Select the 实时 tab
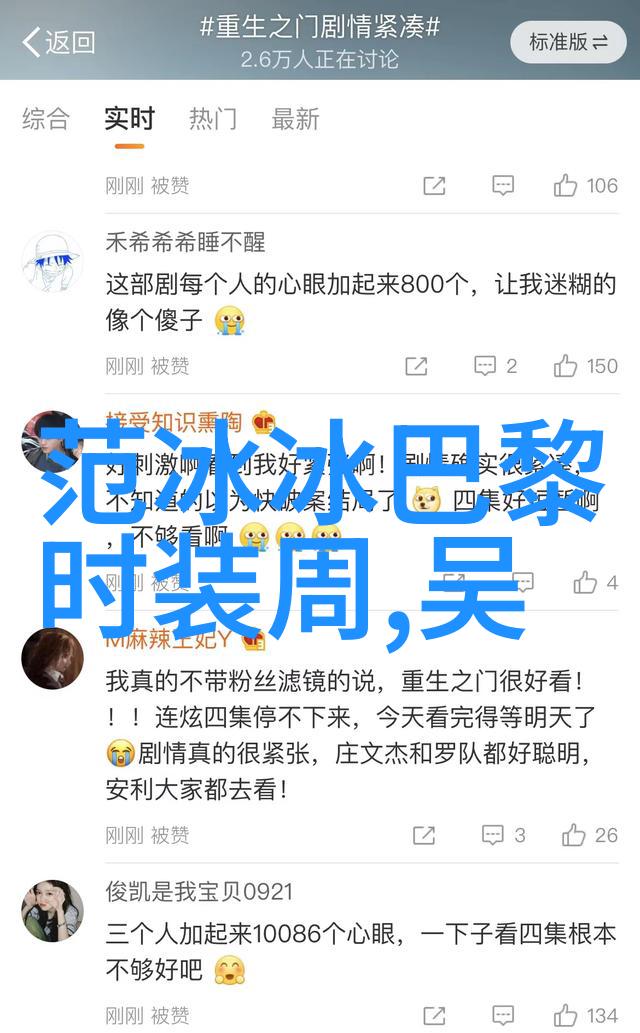This screenshot has width=640, height=1033. 129,119
